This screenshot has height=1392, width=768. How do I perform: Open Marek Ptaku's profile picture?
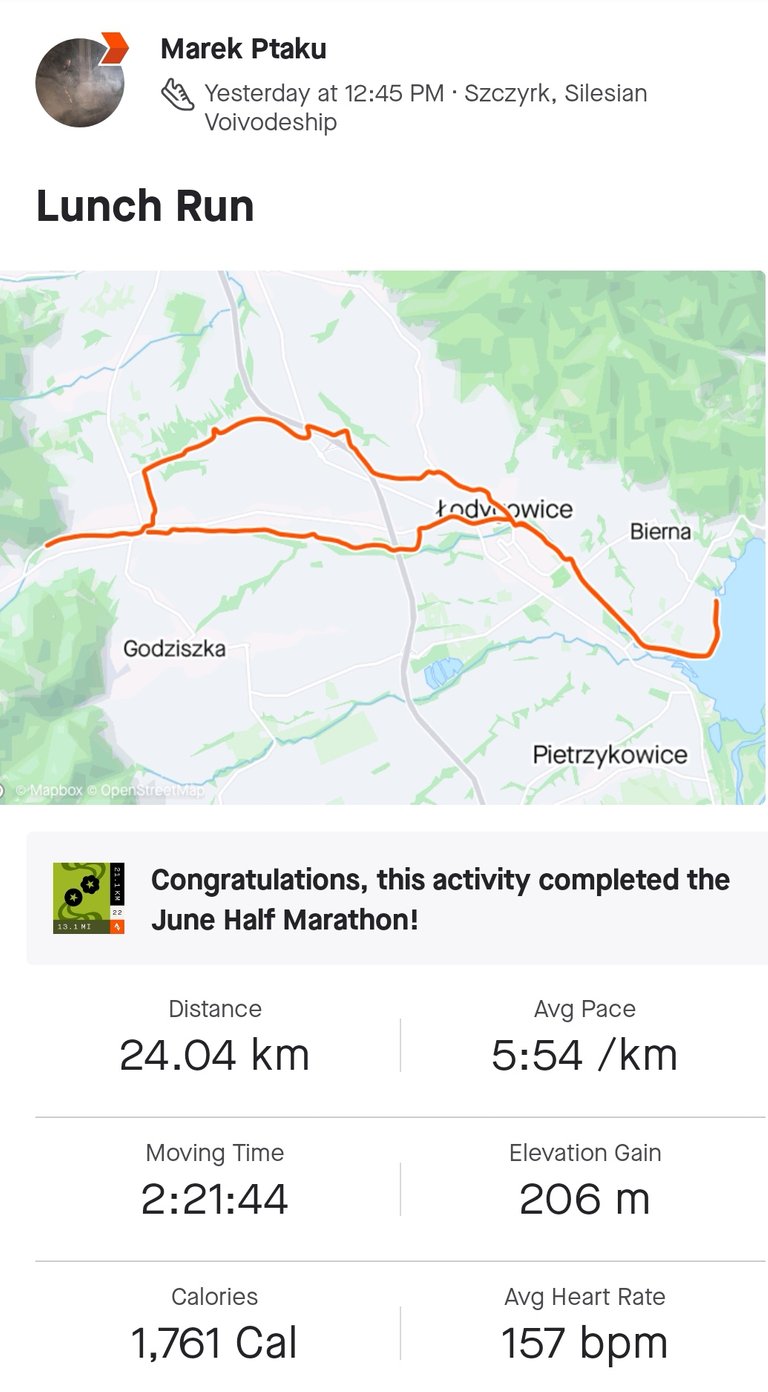[80, 82]
